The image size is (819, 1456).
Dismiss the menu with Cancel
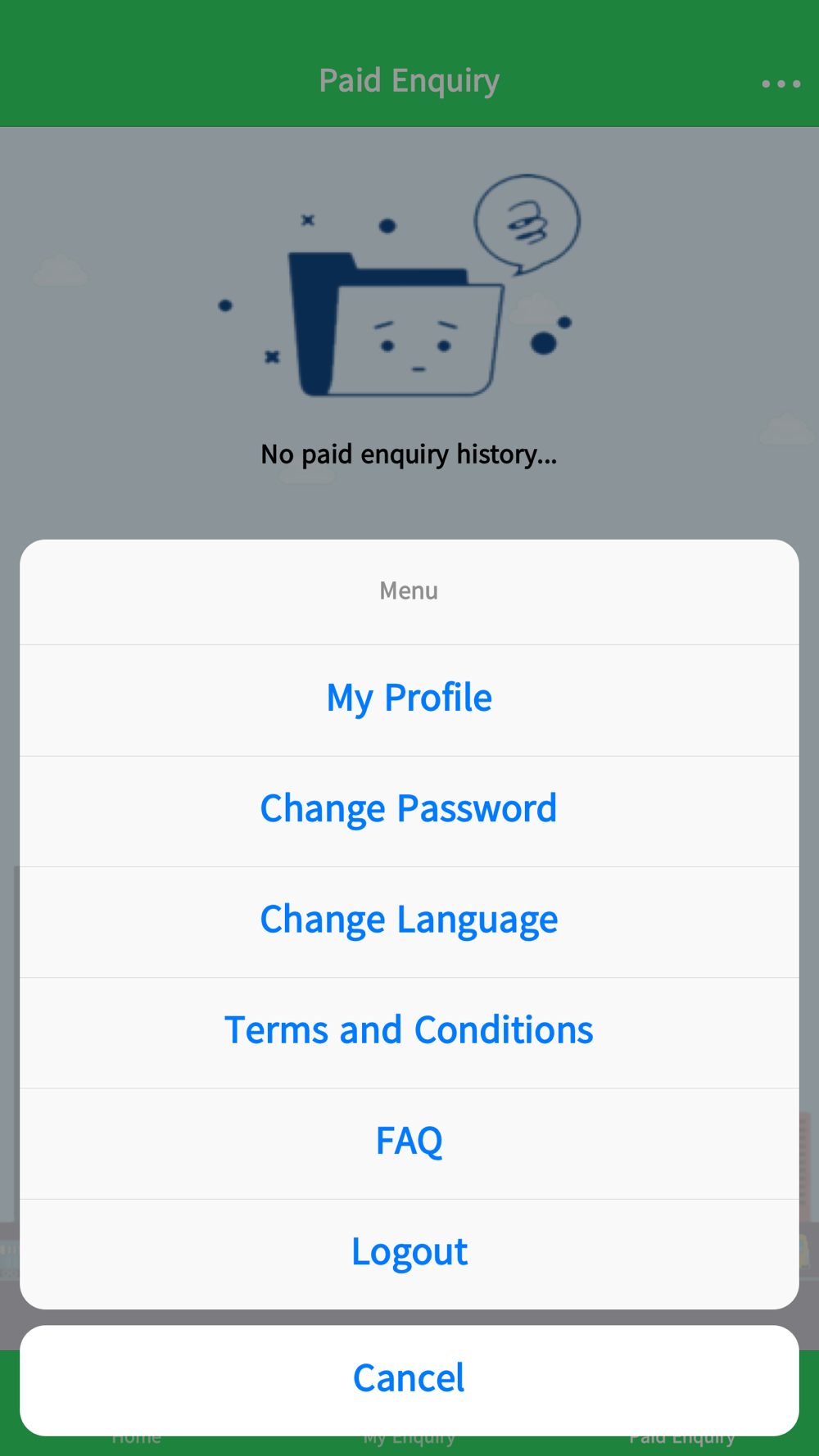point(409,1380)
